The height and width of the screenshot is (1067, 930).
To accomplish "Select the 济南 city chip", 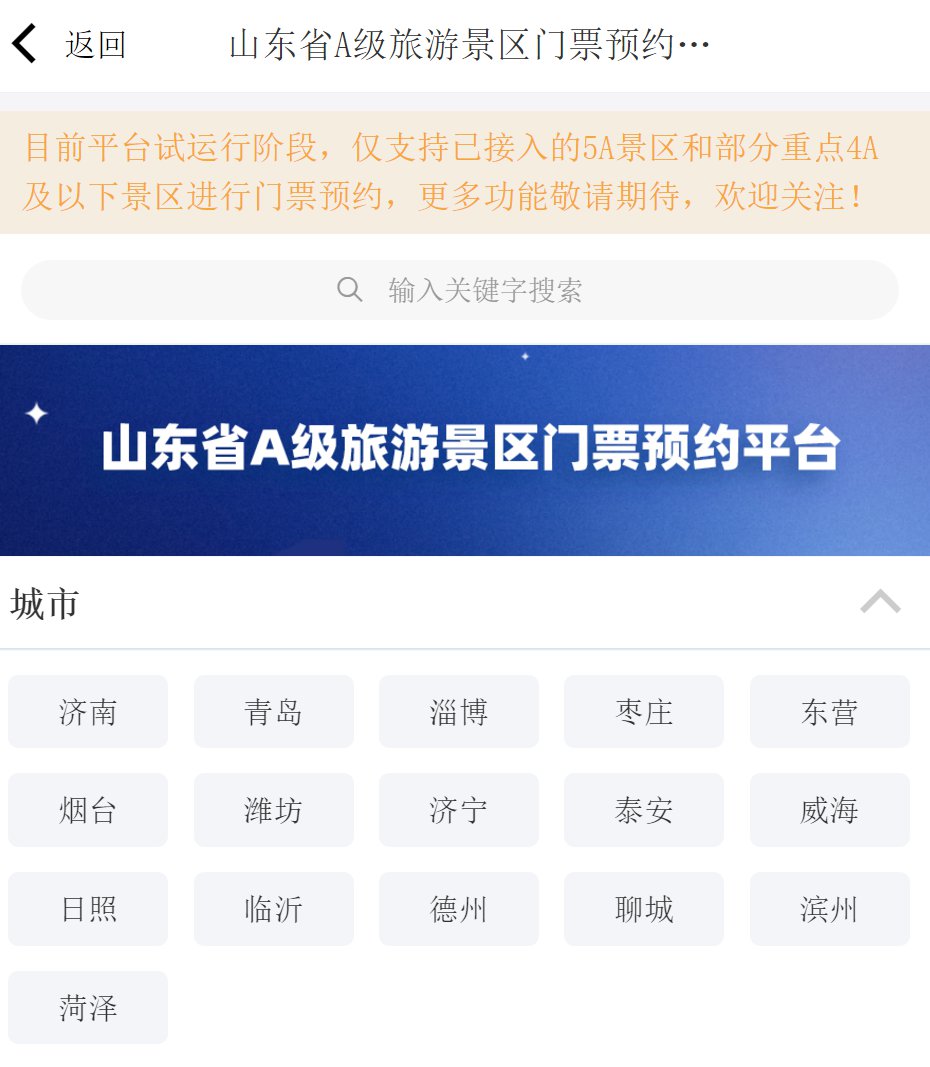I will [88, 712].
